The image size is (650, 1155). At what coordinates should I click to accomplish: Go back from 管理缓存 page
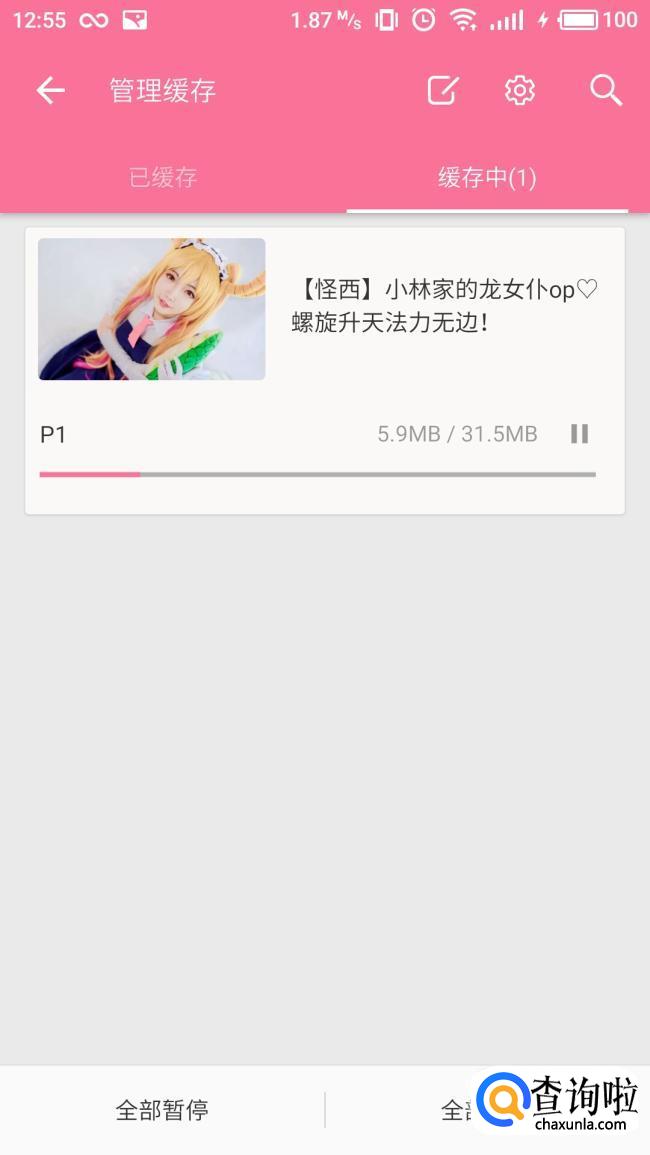click(50, 91)
